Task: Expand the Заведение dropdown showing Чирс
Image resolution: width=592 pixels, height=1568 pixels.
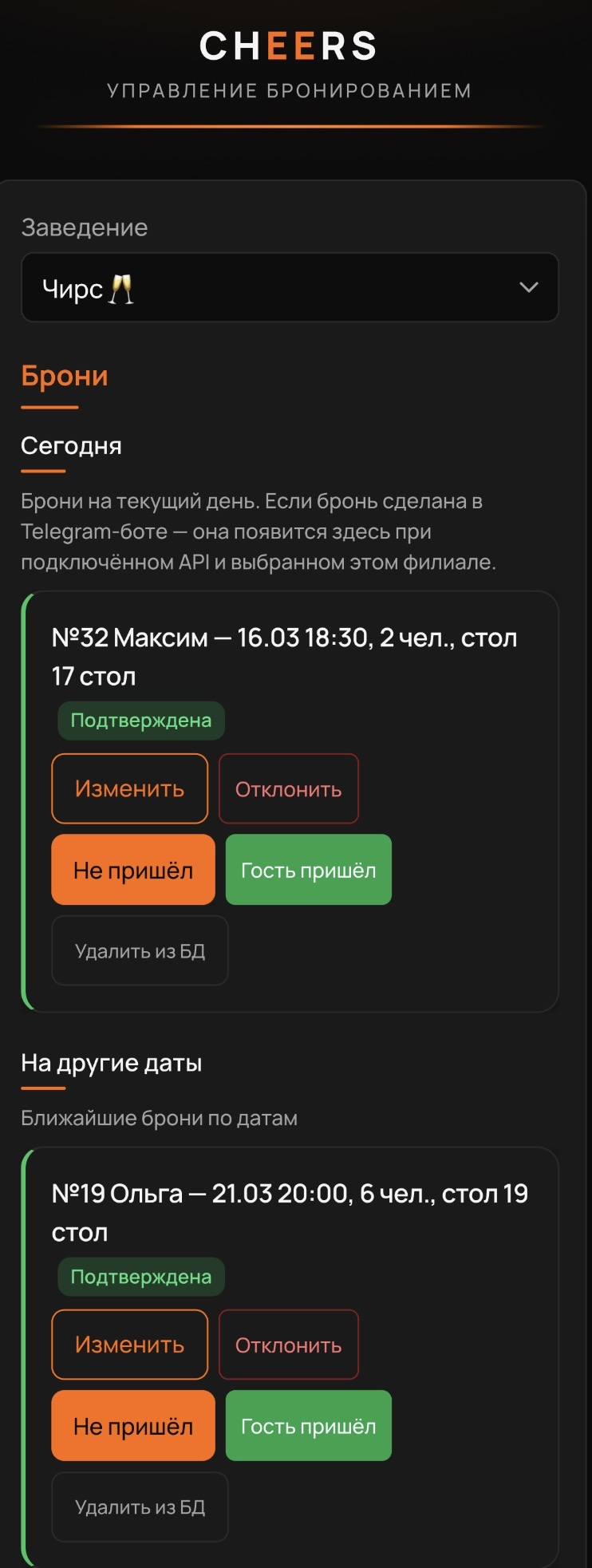Action: (290, 288)
